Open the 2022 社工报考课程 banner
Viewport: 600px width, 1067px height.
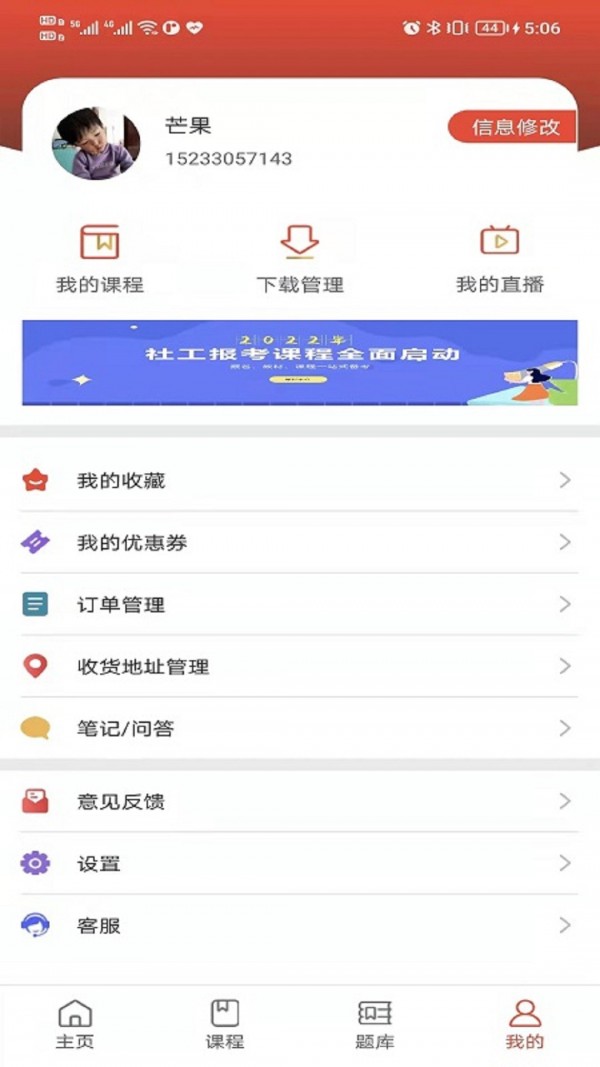click(299, 362)
